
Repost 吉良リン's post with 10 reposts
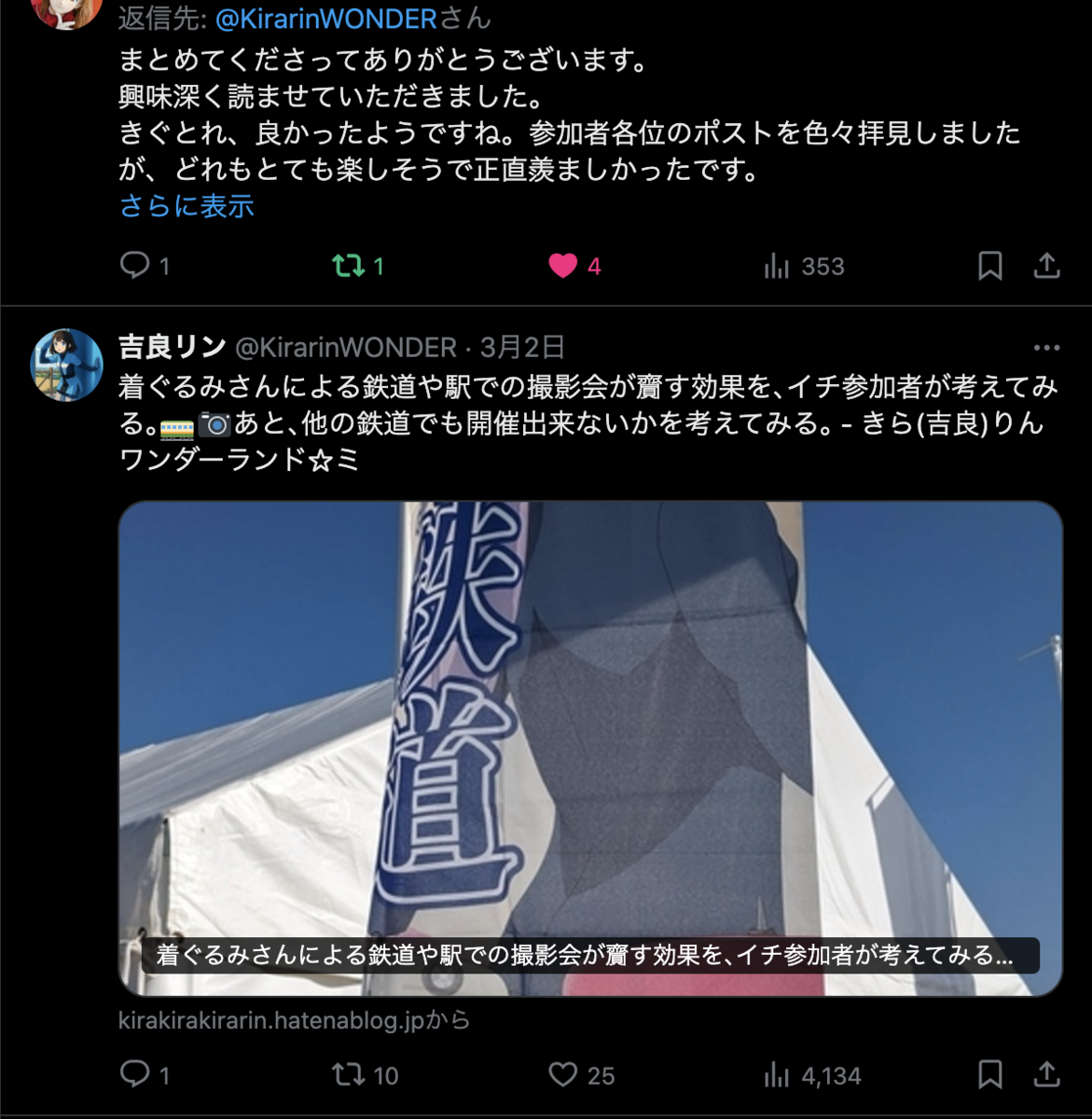pyautogui.click(x=366, y=1075)
